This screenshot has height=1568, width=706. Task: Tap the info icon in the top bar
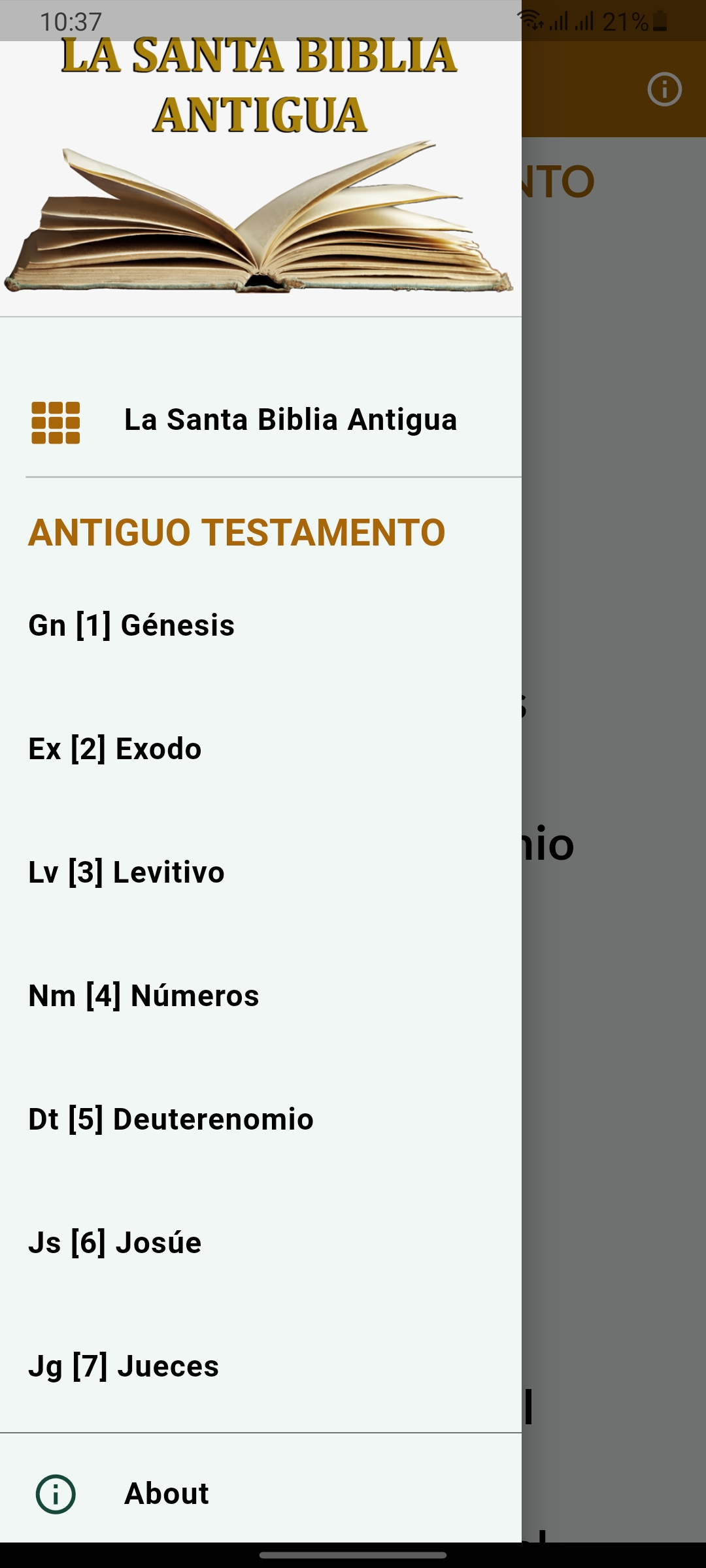(x=664, y=90)
